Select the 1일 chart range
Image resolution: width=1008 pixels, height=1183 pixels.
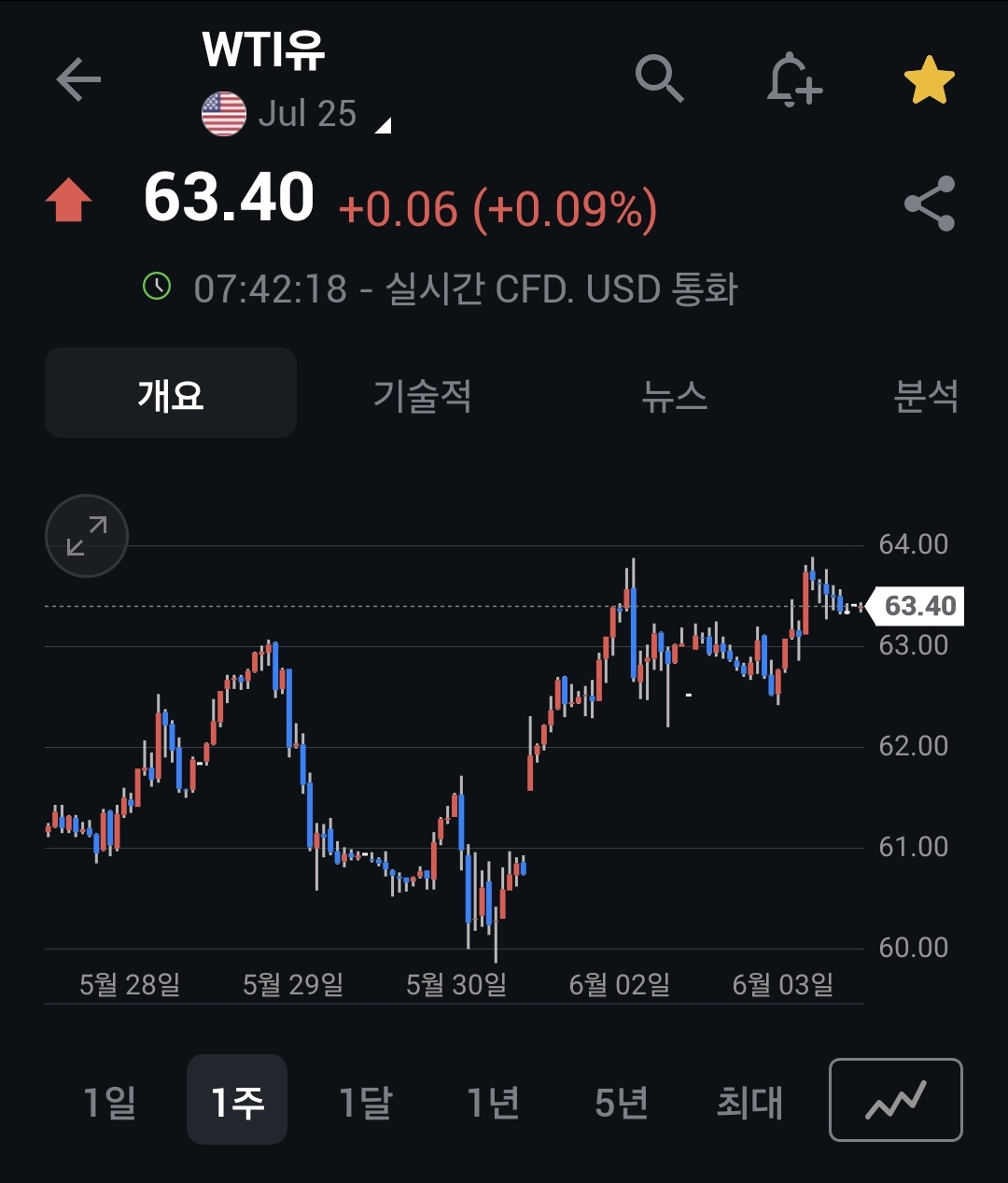point(109,1102)
